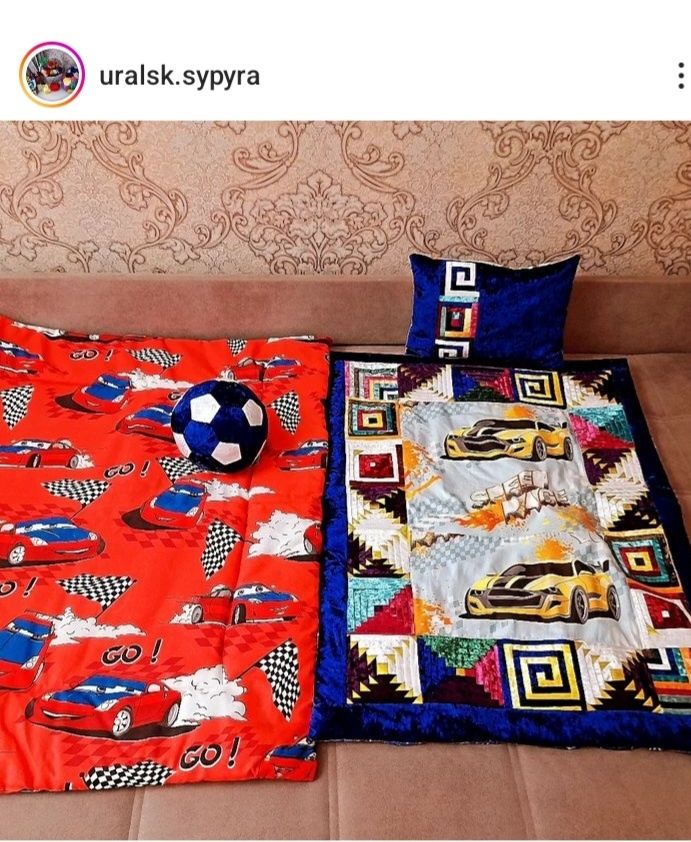Tap the quilt post photo
The height and width of the screenshot is (842, 691).
(x=345, y=480)
